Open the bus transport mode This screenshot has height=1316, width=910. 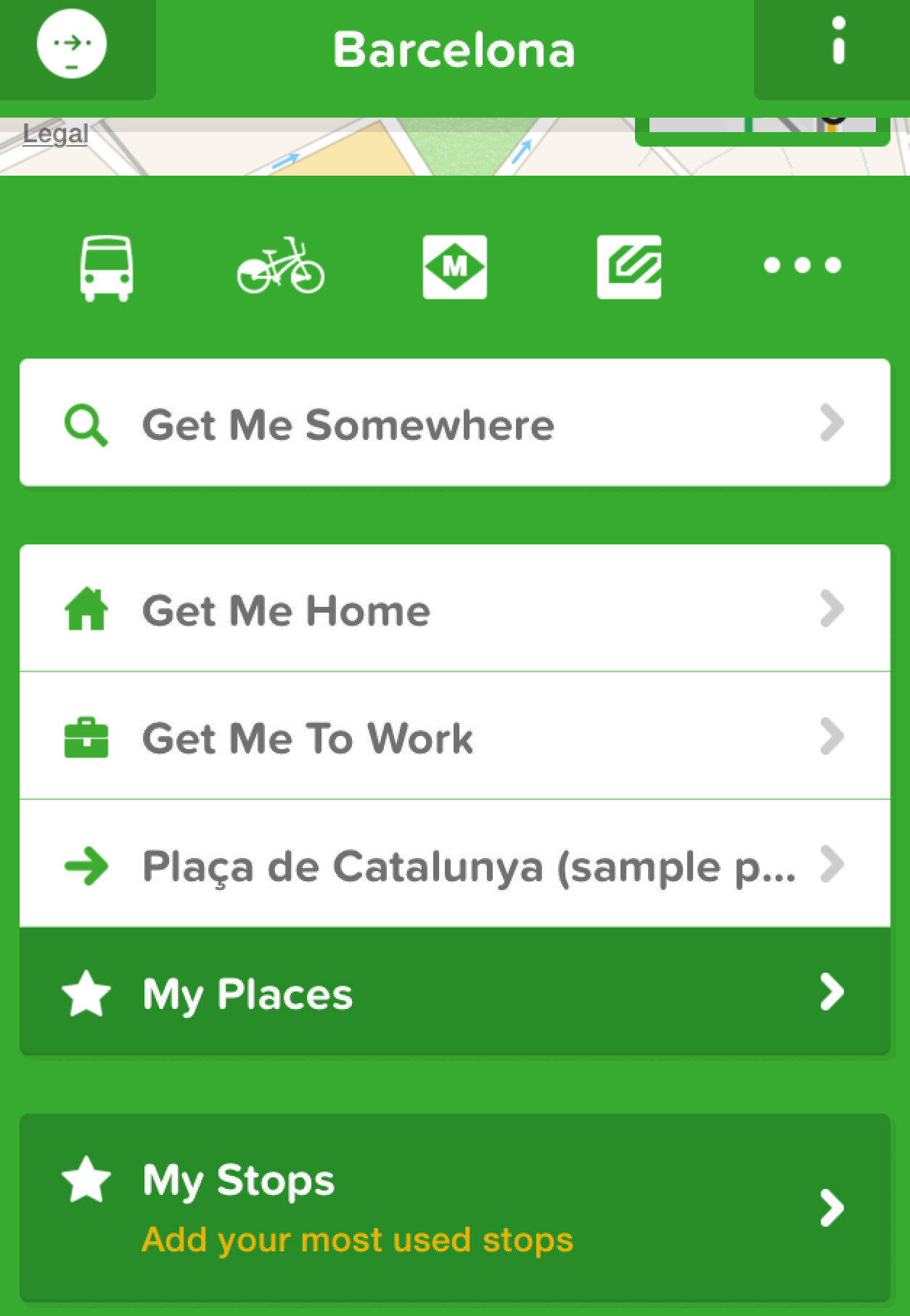click(107, 268)
